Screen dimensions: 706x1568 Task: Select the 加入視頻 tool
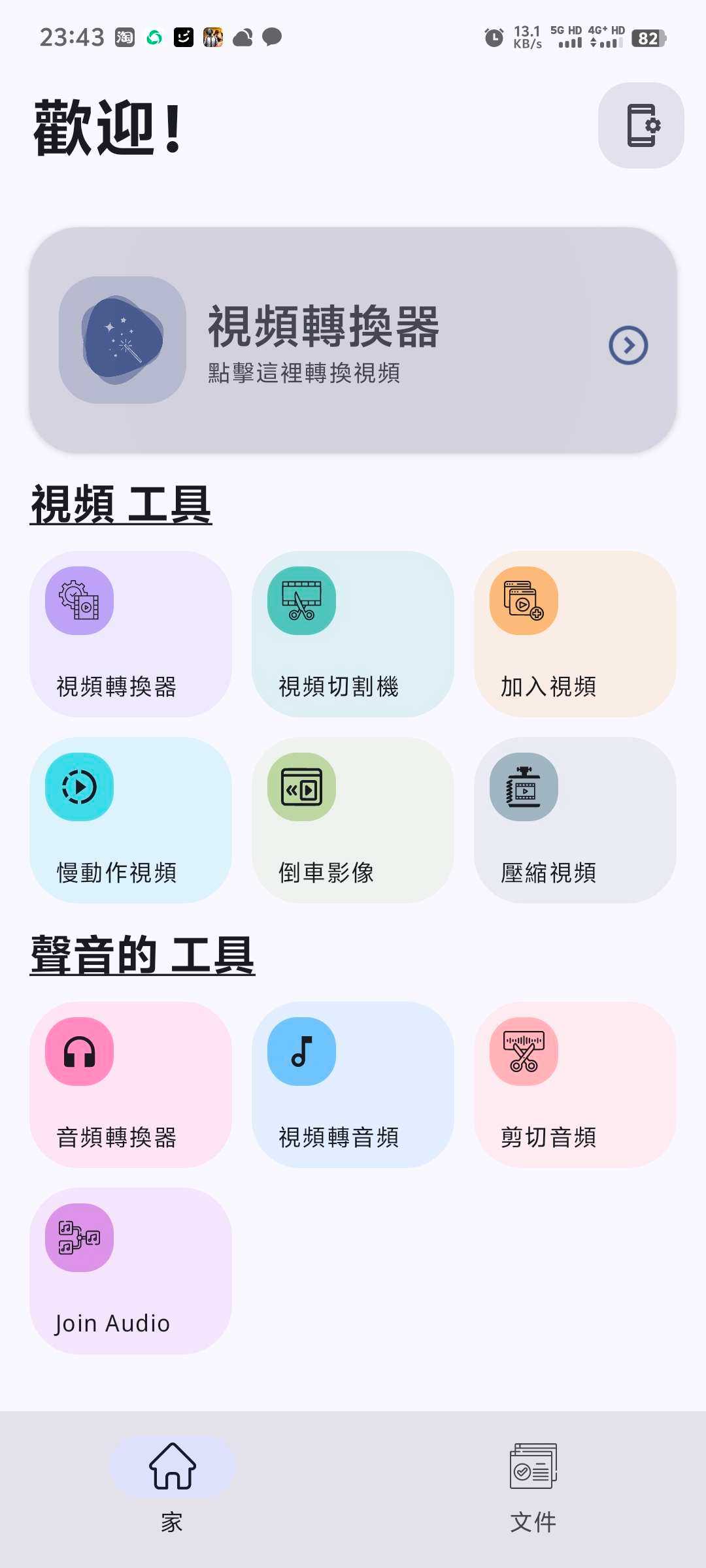[x=575, y=634]
